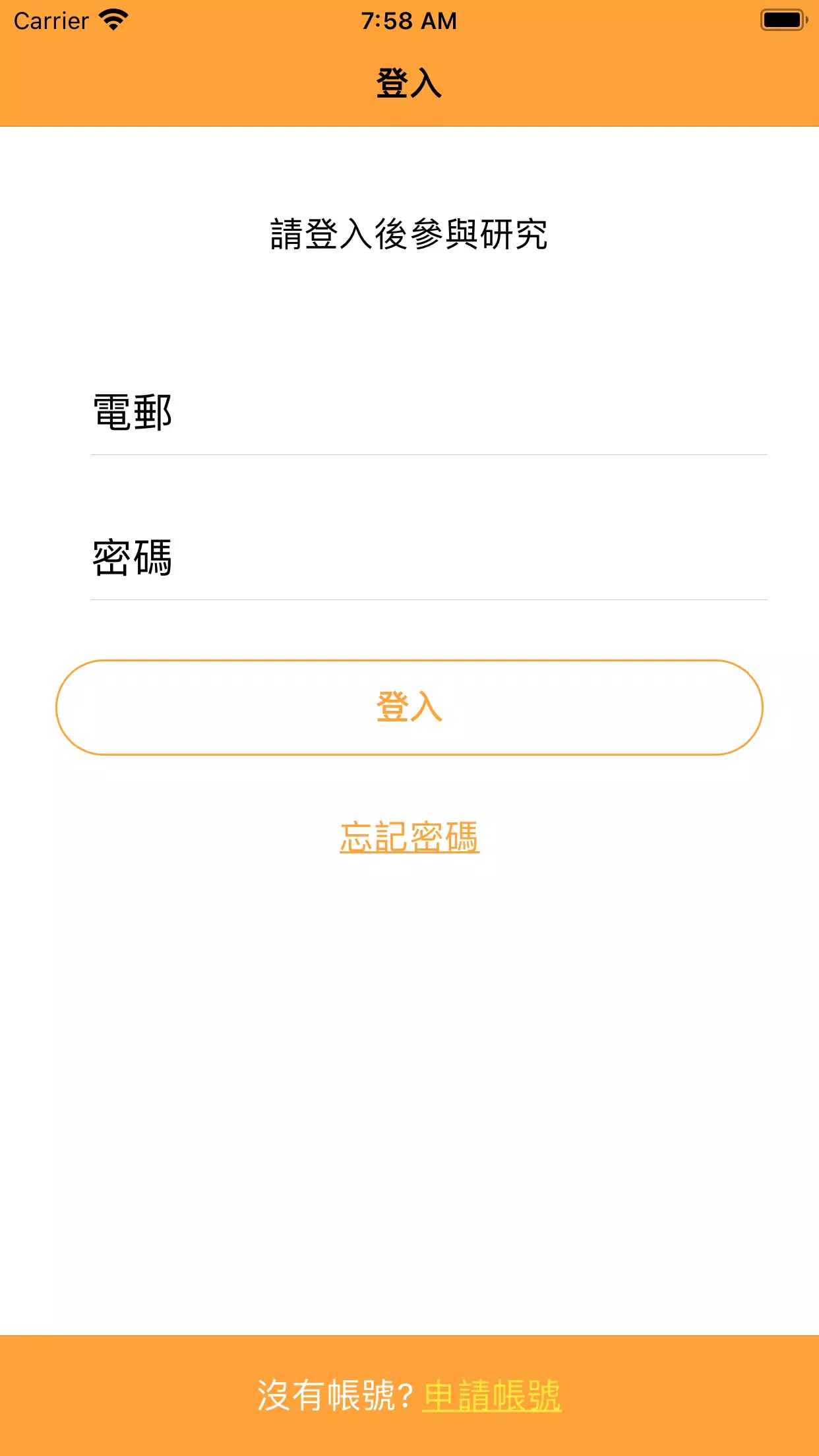Open the 忘記密碼 forgot password link
This screenshot has height=1456, width=819.
pyautogui.click(x=409, y=837)
